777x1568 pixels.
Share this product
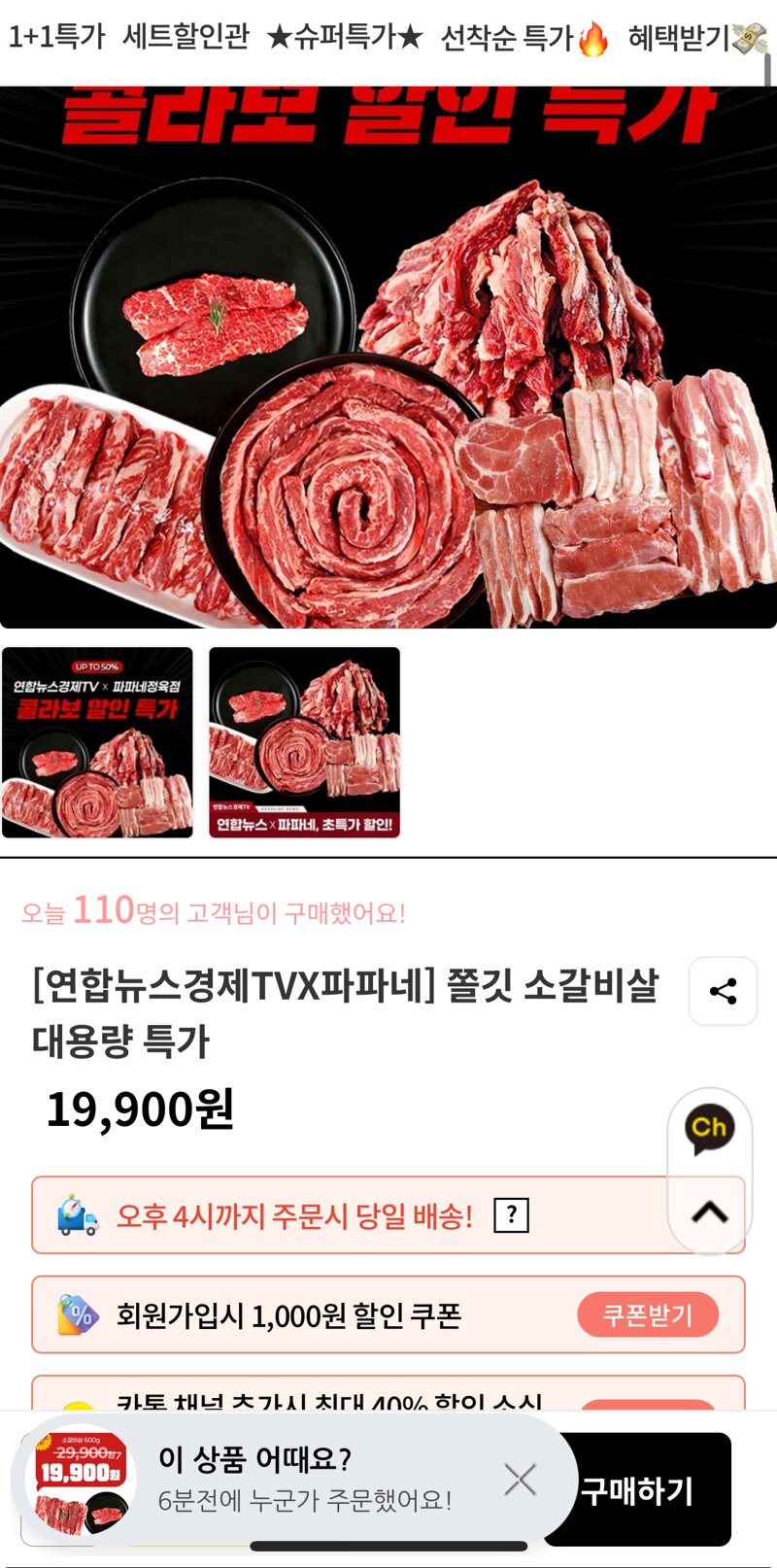pos(723,991)
